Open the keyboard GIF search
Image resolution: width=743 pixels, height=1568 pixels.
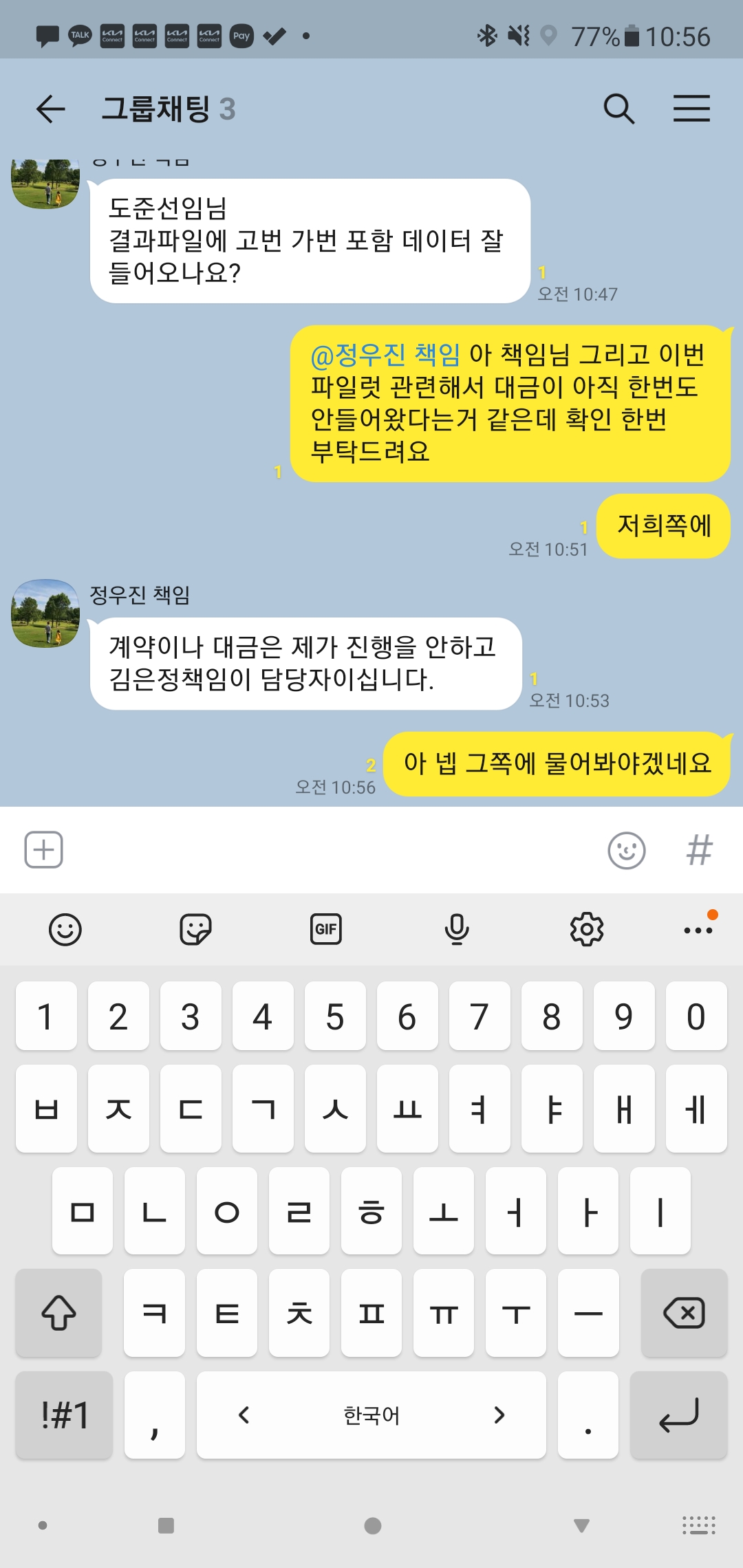pos(326,930)
